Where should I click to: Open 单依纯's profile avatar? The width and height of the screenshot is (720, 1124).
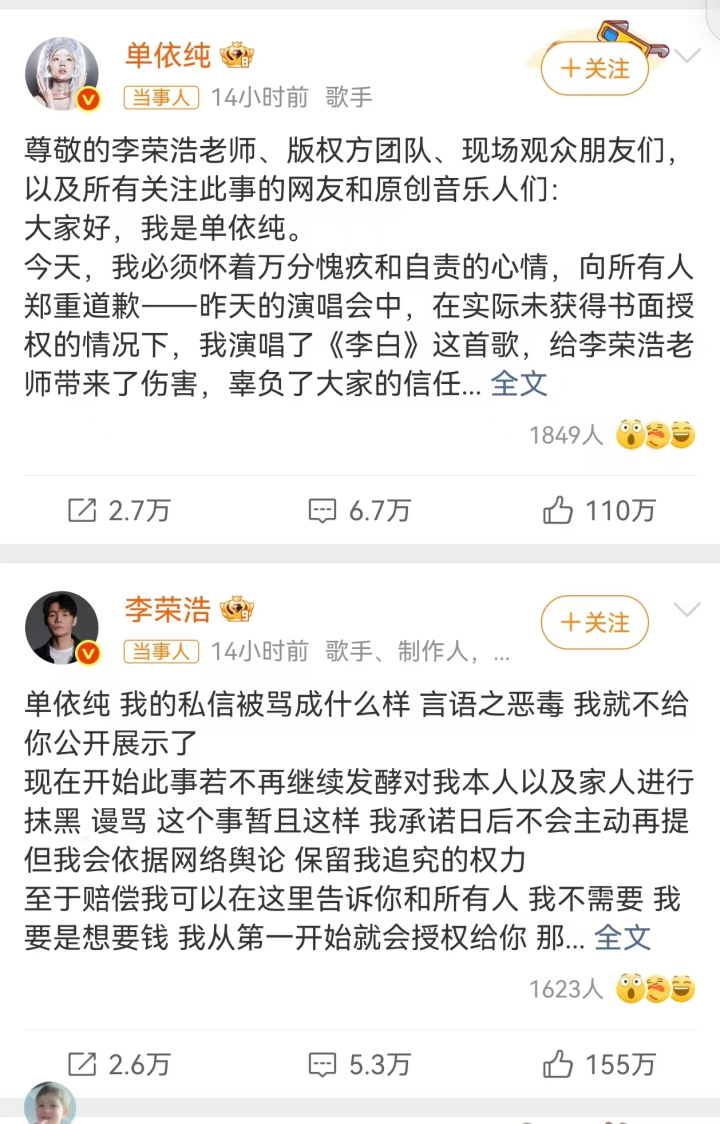[62, 73]
